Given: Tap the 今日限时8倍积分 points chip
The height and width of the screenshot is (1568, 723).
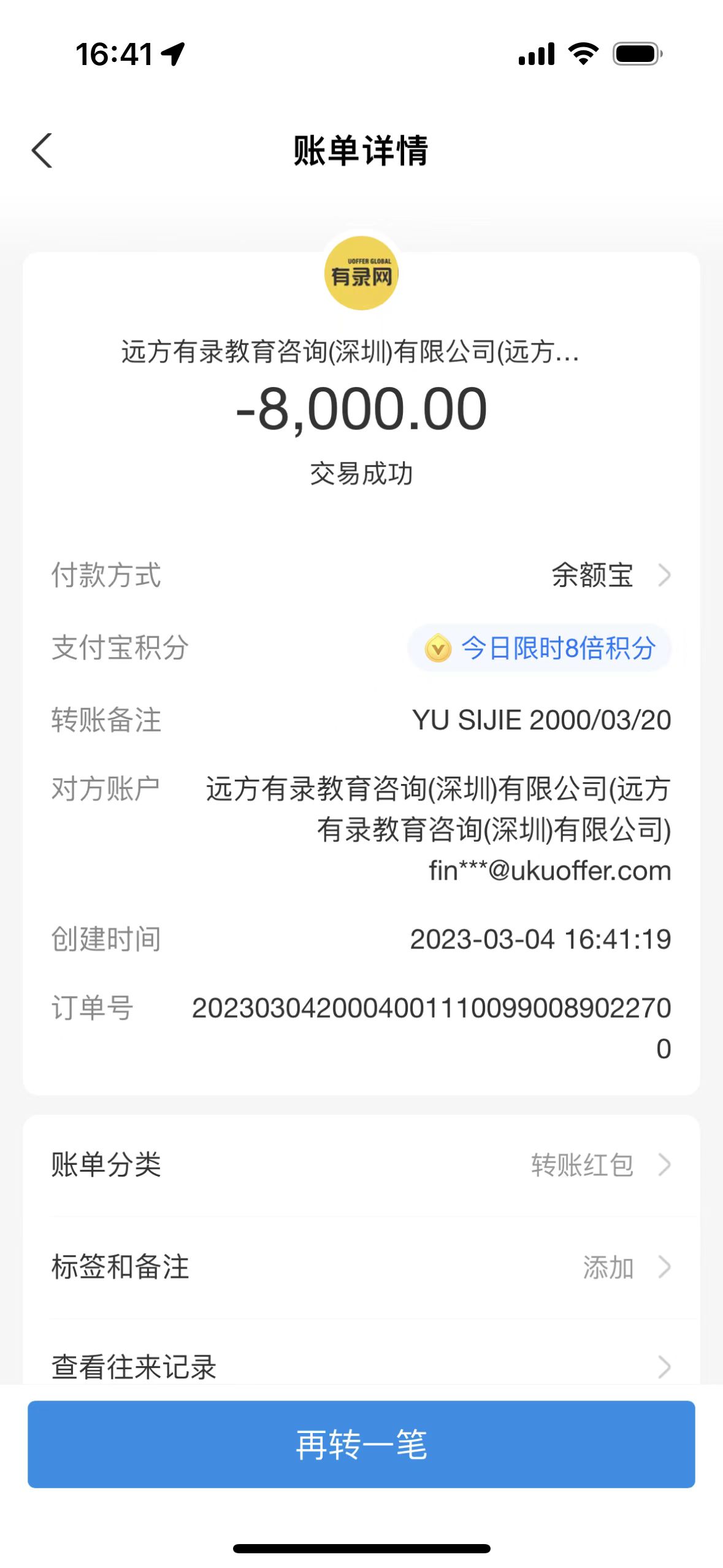Looking at the screenshot, I should (540, 648).
